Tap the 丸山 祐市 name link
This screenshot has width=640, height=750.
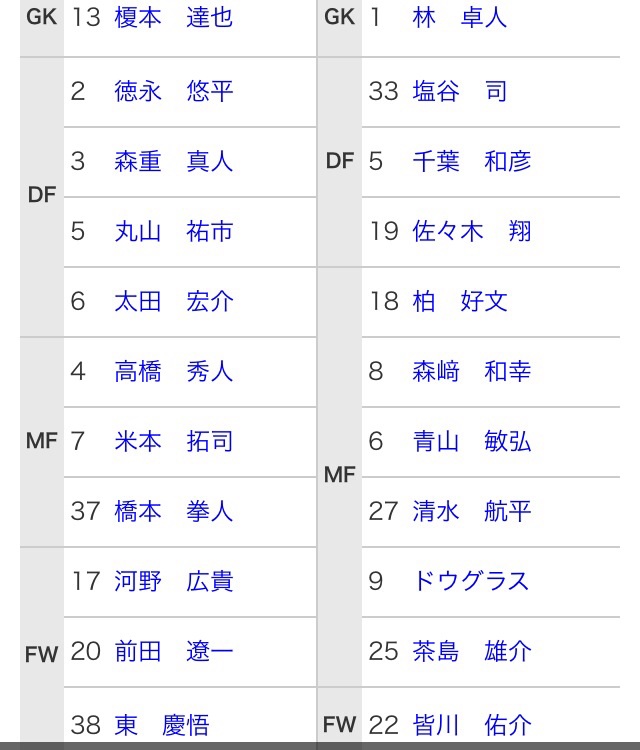(x=173, y=231)
